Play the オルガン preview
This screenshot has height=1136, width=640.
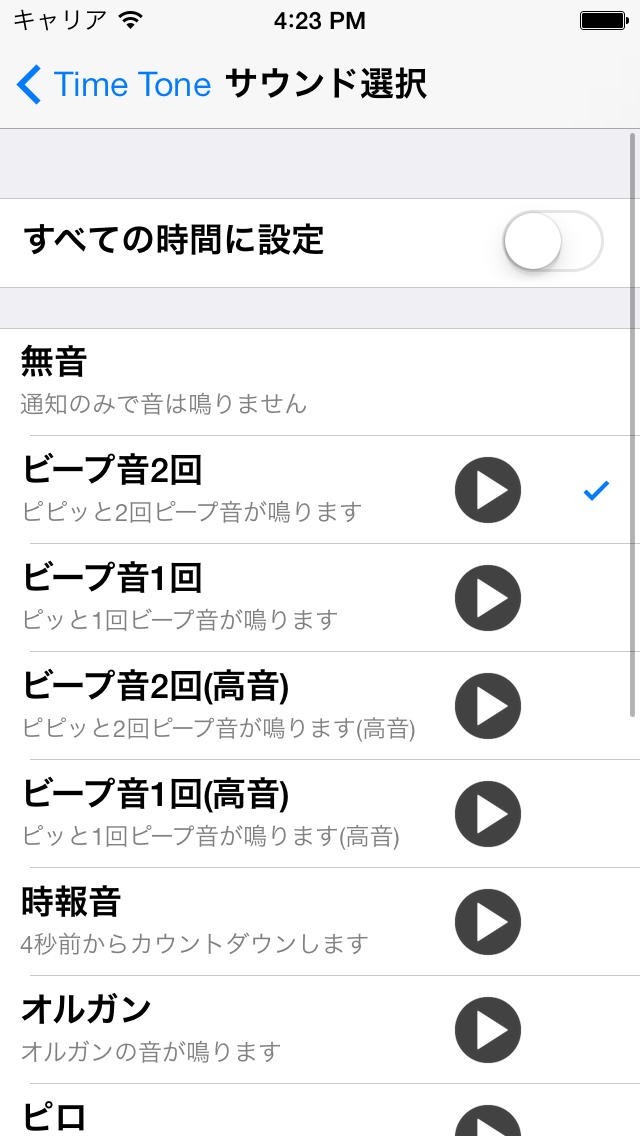coord(488,1030)
